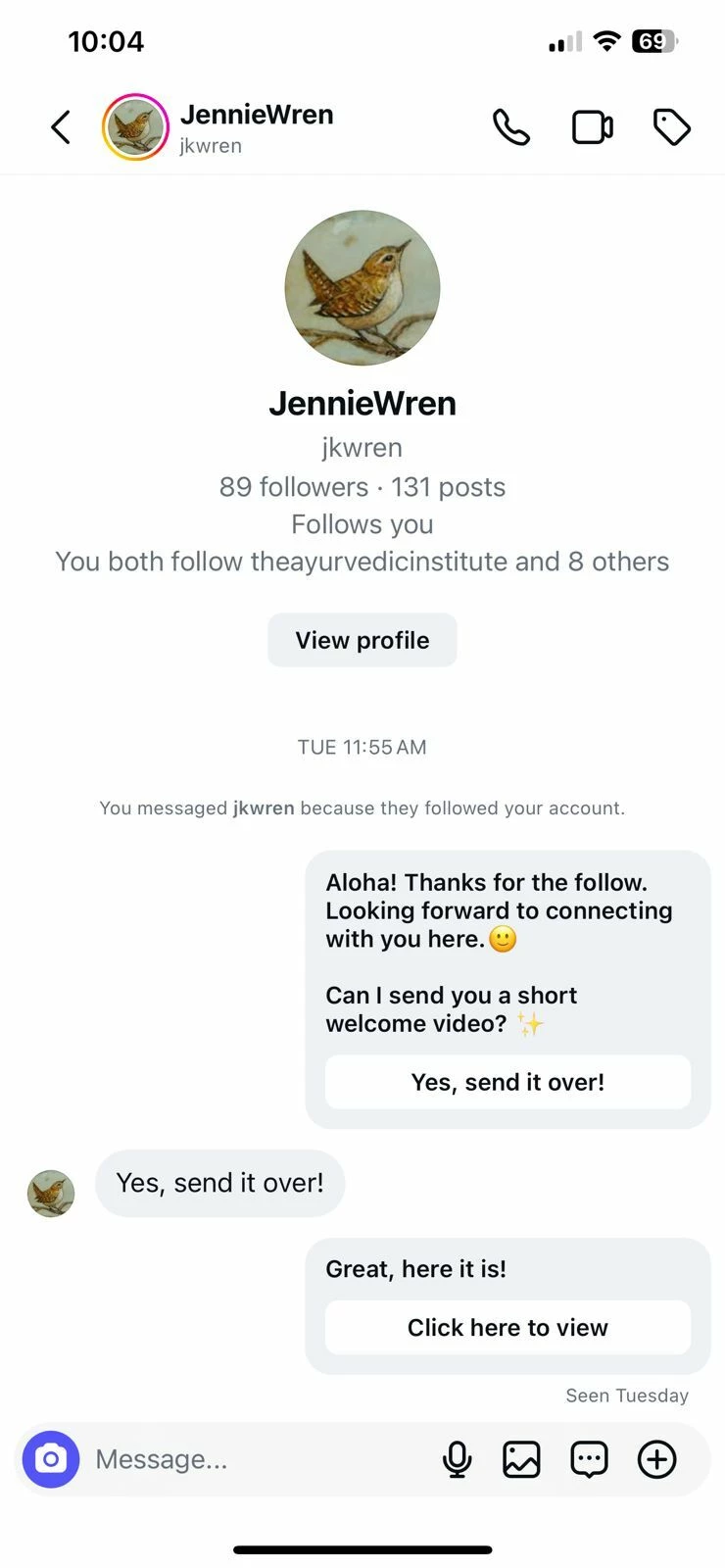Tap the 'Yes, send it over!' quick reply button
Viewport: 725px width, 1568px height.
click(507, 1082)
